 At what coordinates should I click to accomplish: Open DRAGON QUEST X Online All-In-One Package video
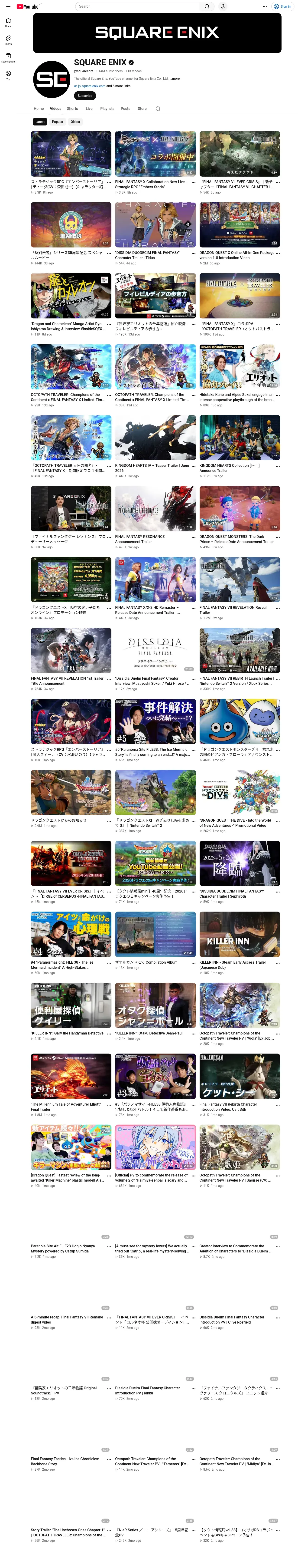240,225
